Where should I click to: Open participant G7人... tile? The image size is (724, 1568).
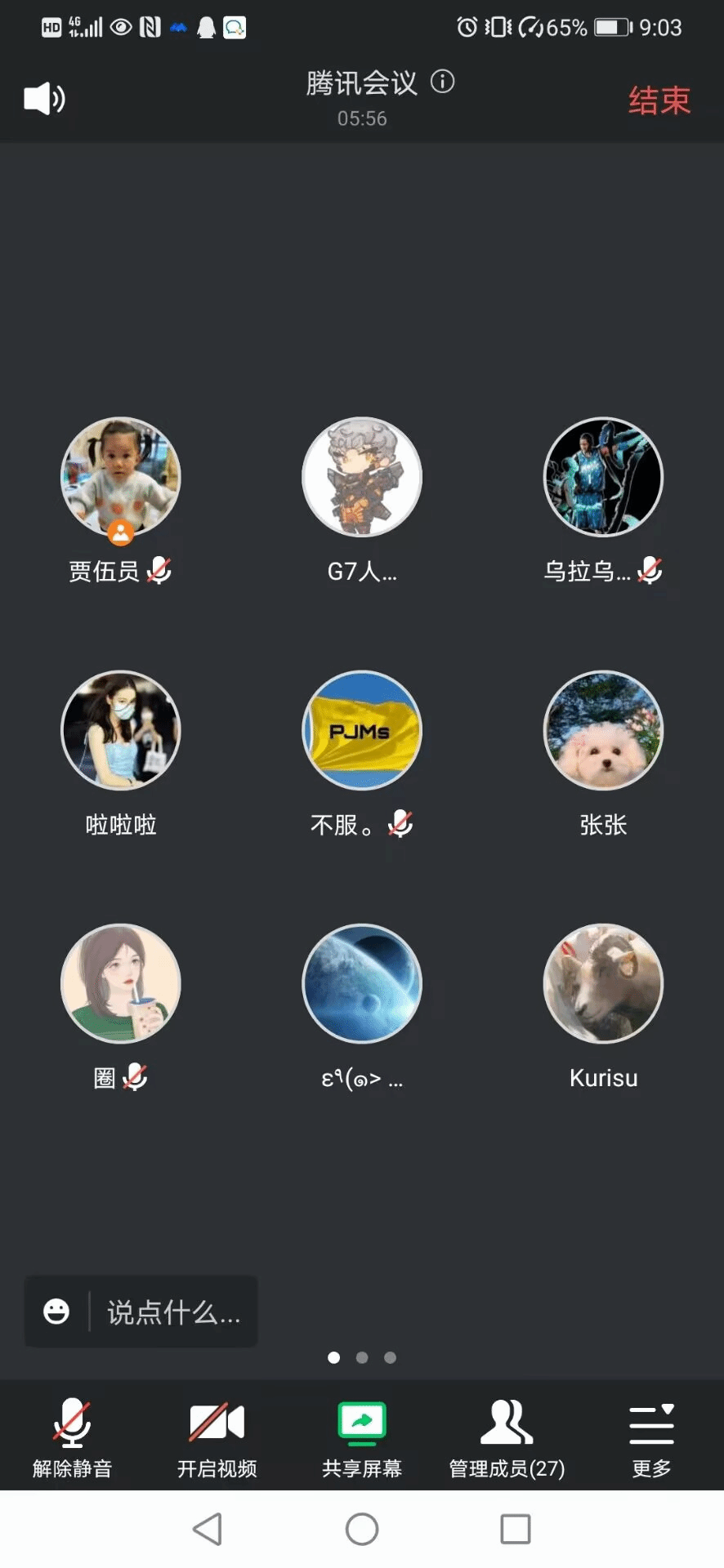tap(362, 477)
